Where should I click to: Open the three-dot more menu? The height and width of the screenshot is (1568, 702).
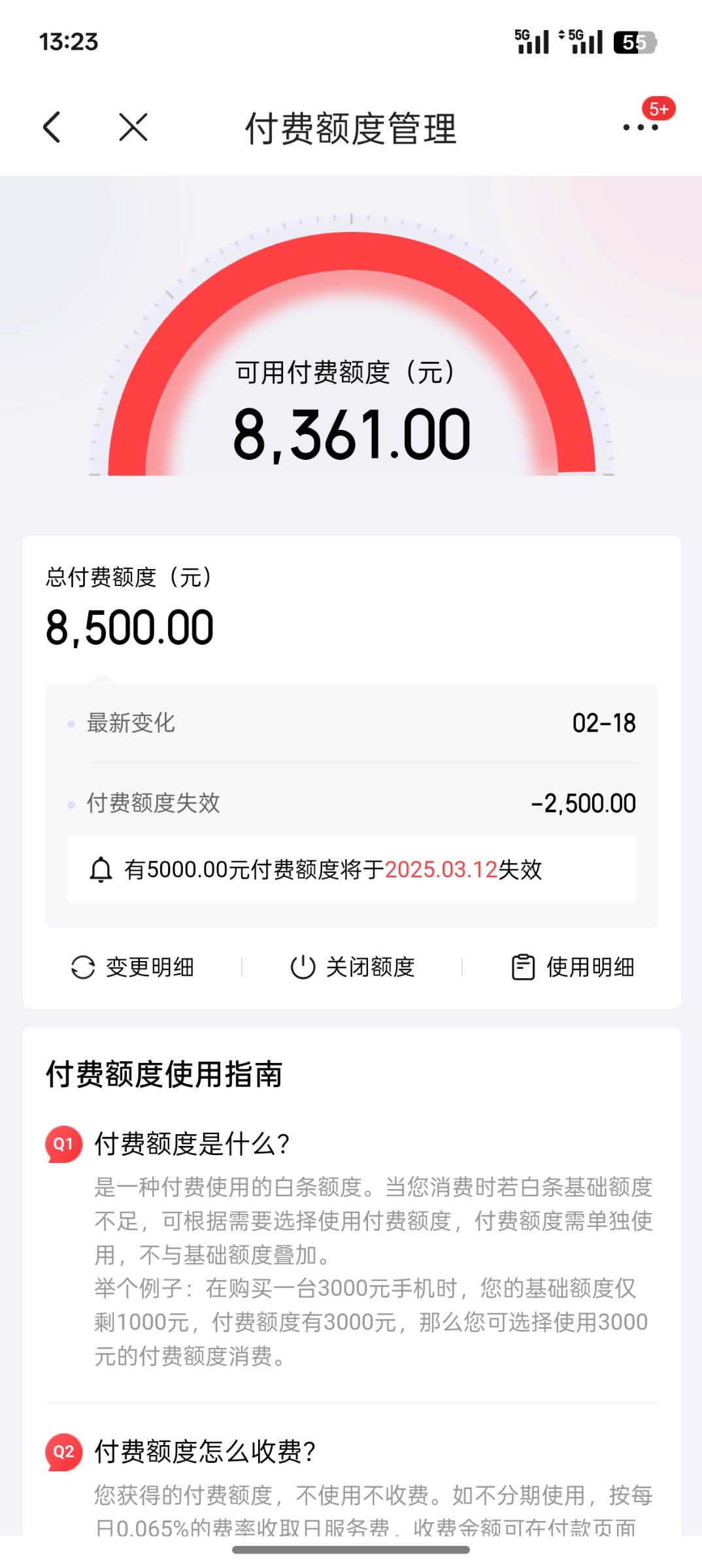coord(641,127)
